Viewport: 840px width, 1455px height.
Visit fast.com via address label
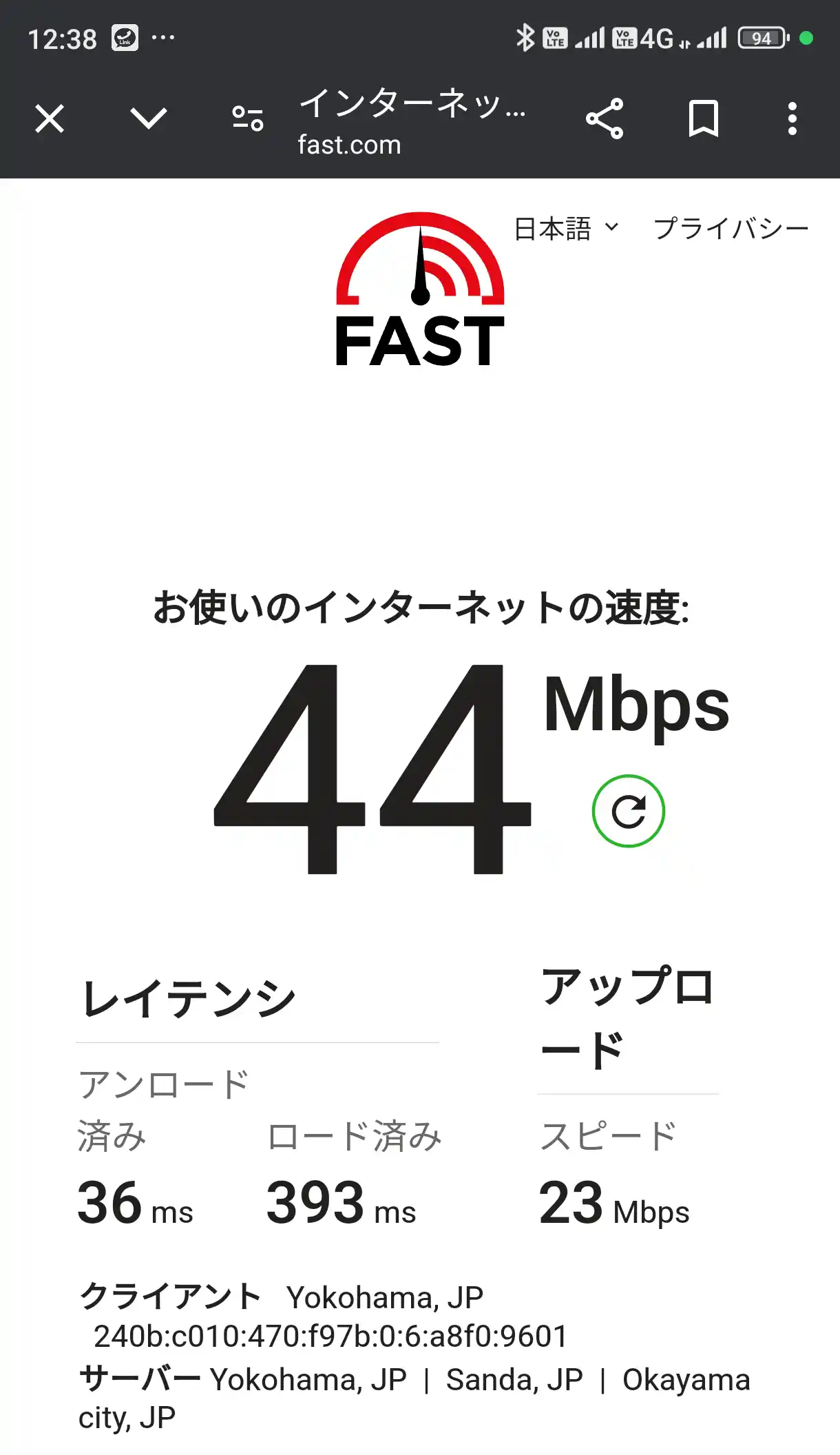[349, 145]
